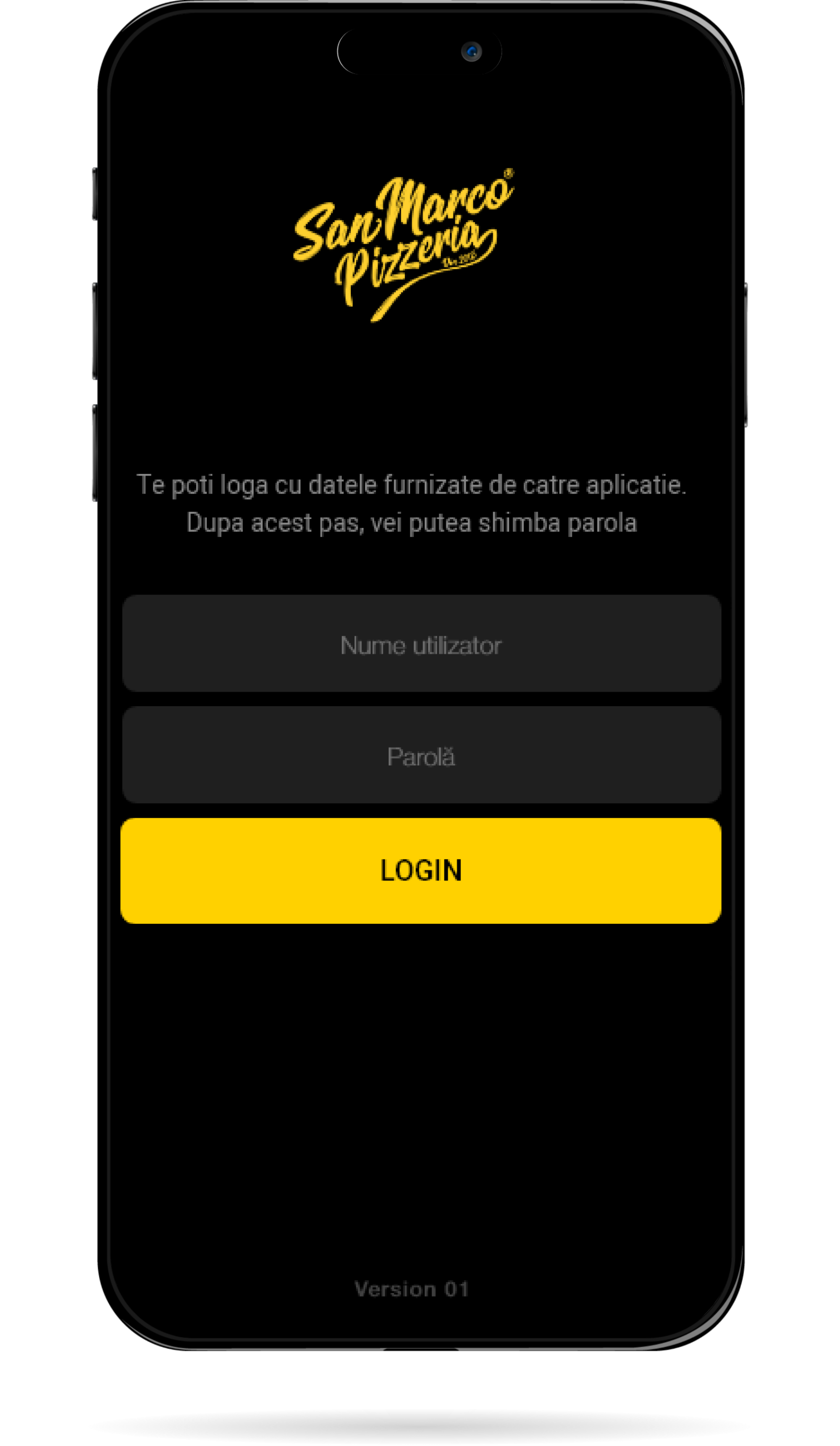Tap the Parolă password field
The height and width of the screenshot is (1446, 840).
click(x=421, y=755)
